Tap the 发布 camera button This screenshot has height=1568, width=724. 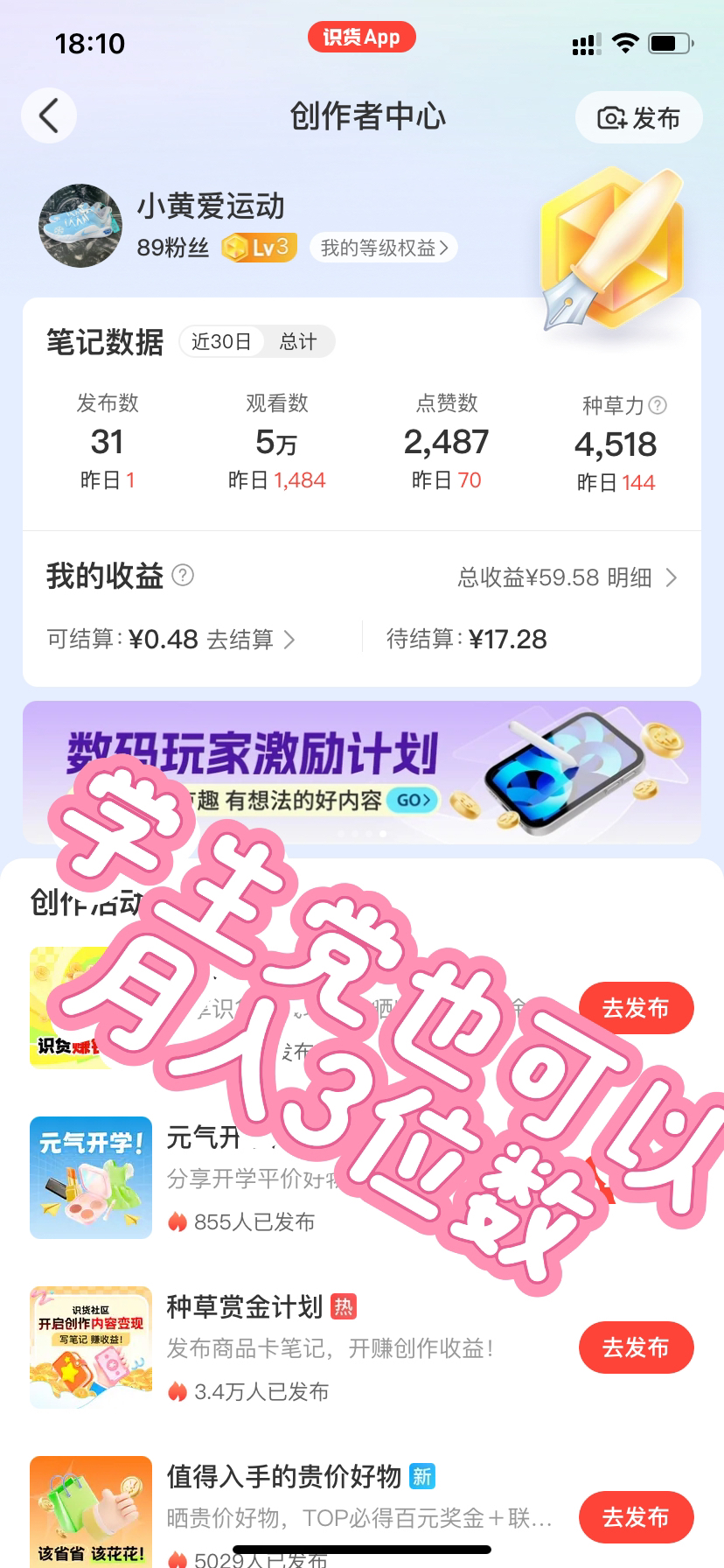(638, 118)
